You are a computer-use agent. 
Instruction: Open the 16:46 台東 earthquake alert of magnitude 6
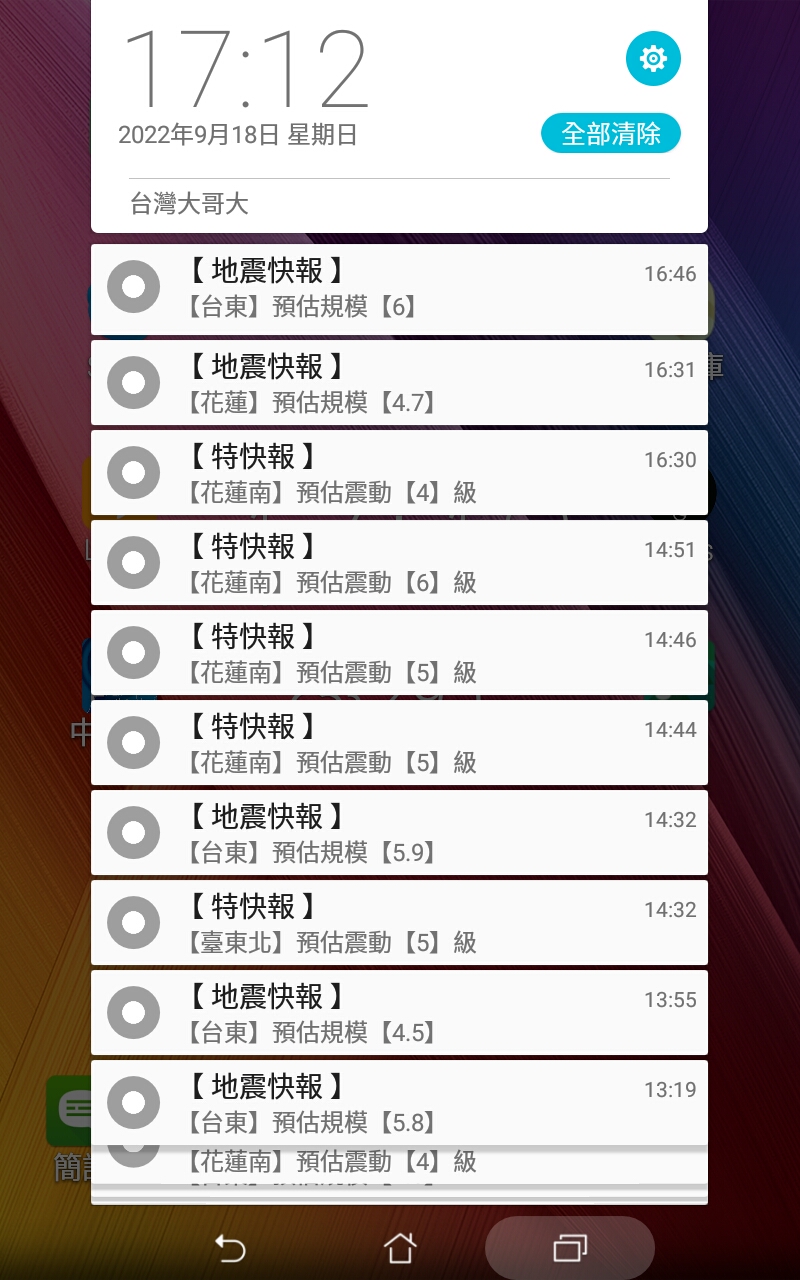coord(400,289)
